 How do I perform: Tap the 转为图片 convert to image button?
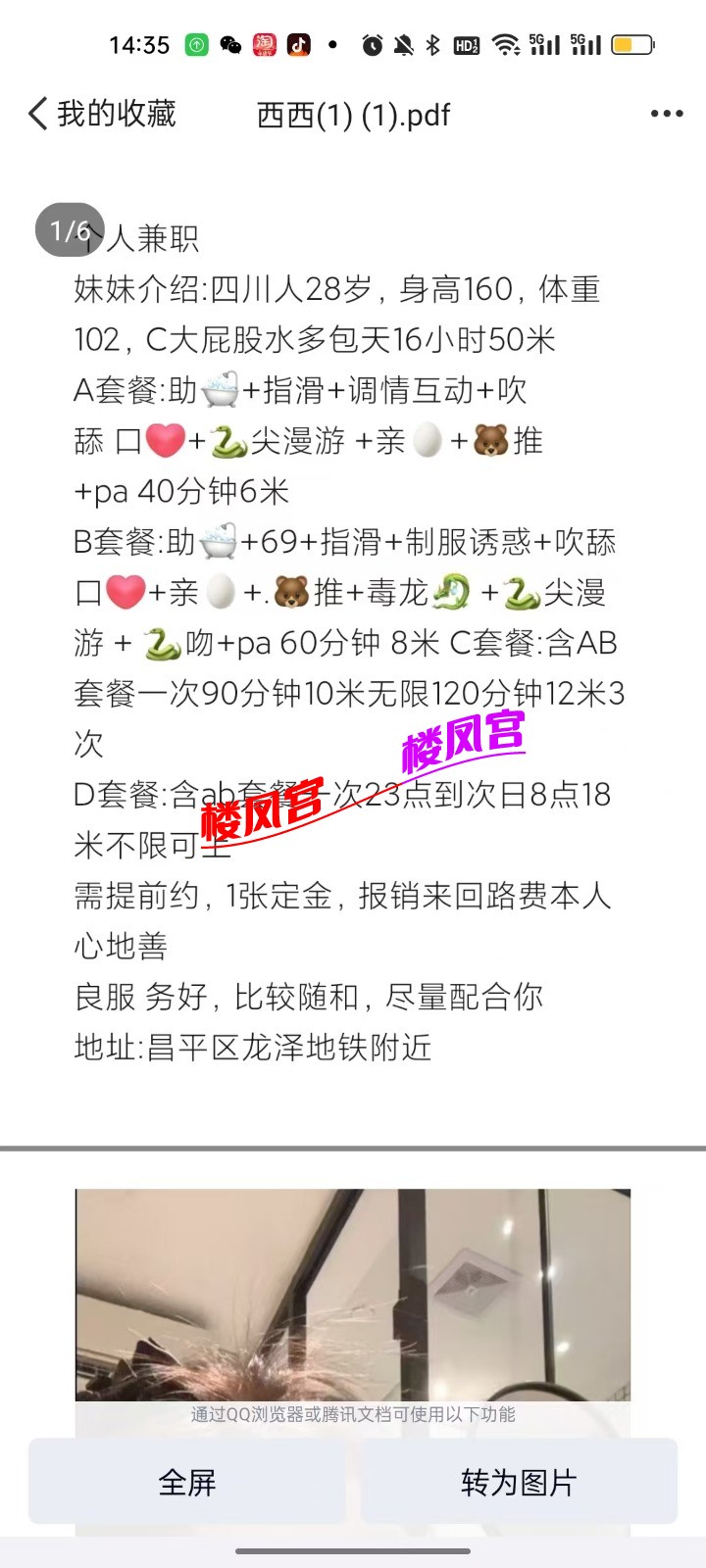(520, 1483)
